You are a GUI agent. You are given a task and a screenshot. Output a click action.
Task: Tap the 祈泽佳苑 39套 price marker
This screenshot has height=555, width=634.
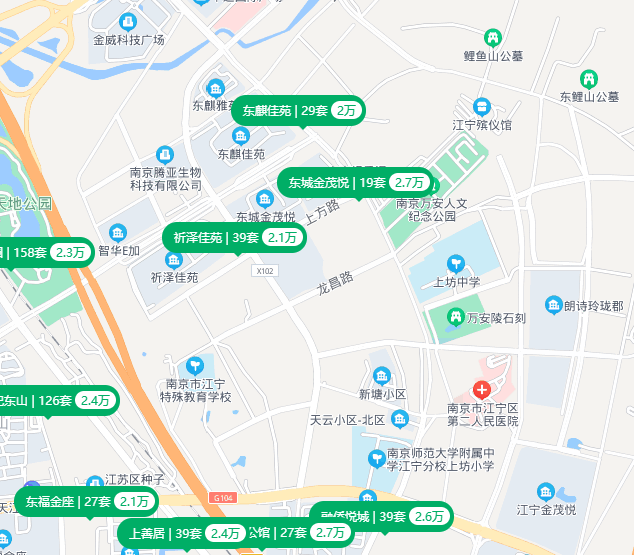click(x=234, y=237)
